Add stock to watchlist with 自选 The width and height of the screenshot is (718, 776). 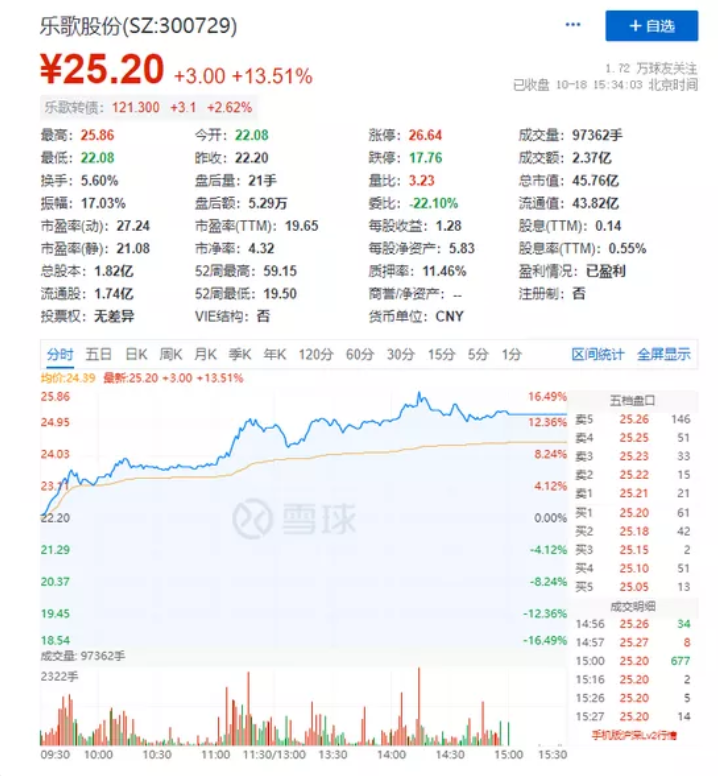click(651, 26)
